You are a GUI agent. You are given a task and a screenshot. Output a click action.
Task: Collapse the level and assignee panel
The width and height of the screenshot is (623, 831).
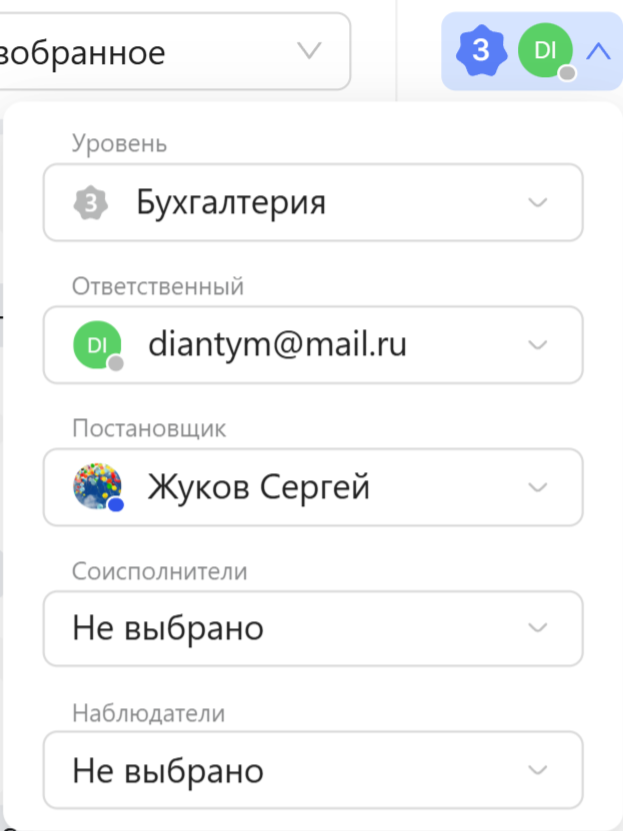pos(598,51)
